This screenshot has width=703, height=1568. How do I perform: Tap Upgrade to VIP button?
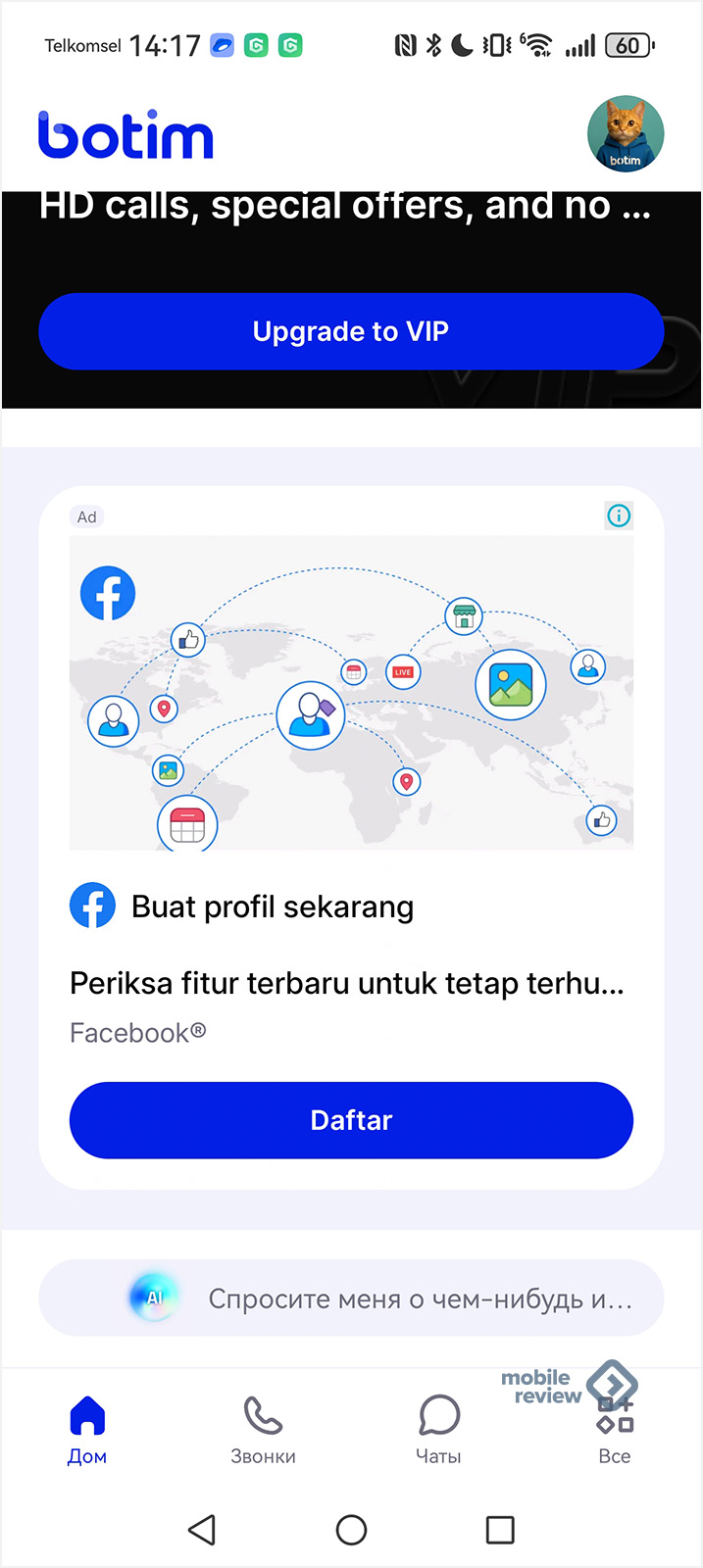click(x=351, y=331)
